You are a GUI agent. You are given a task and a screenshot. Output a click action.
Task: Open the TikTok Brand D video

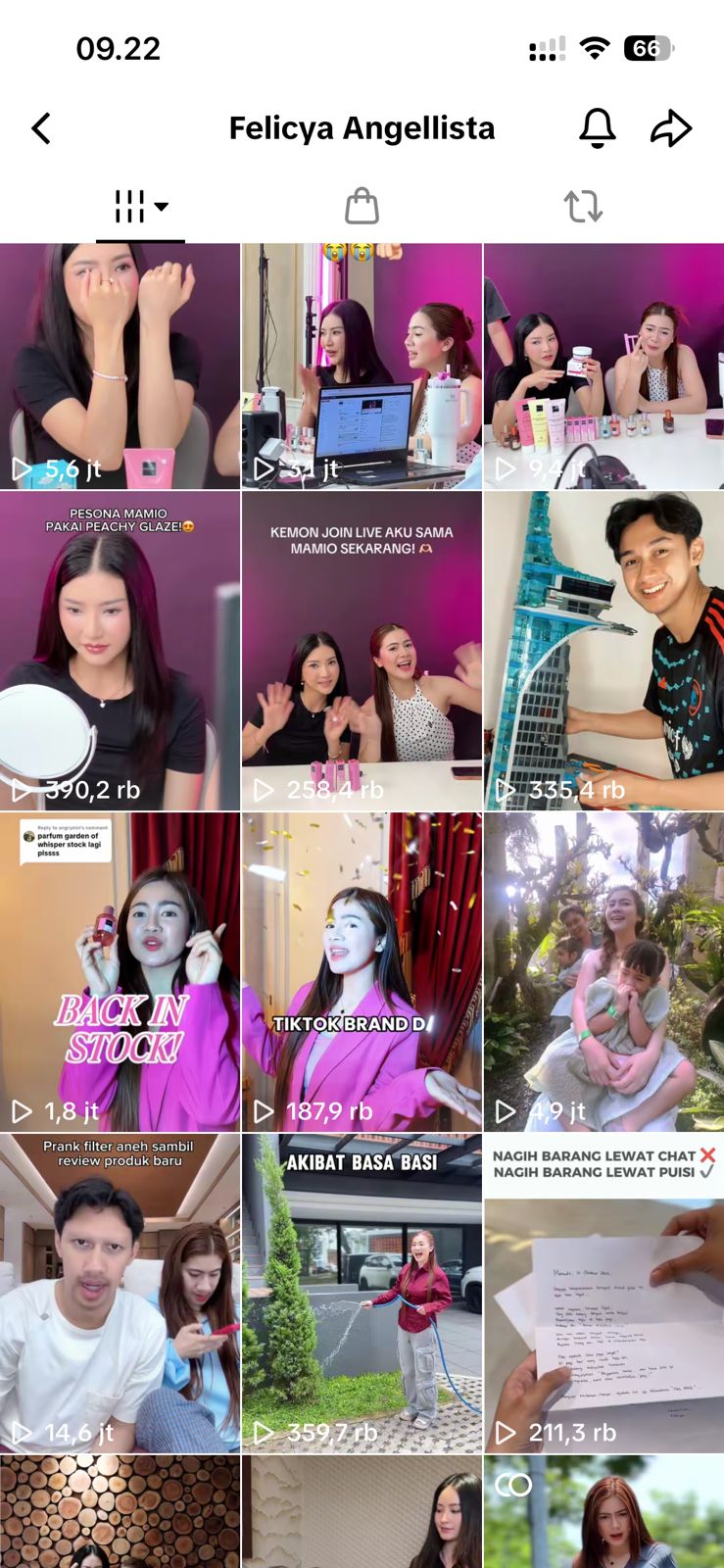(x=362, y=971)
